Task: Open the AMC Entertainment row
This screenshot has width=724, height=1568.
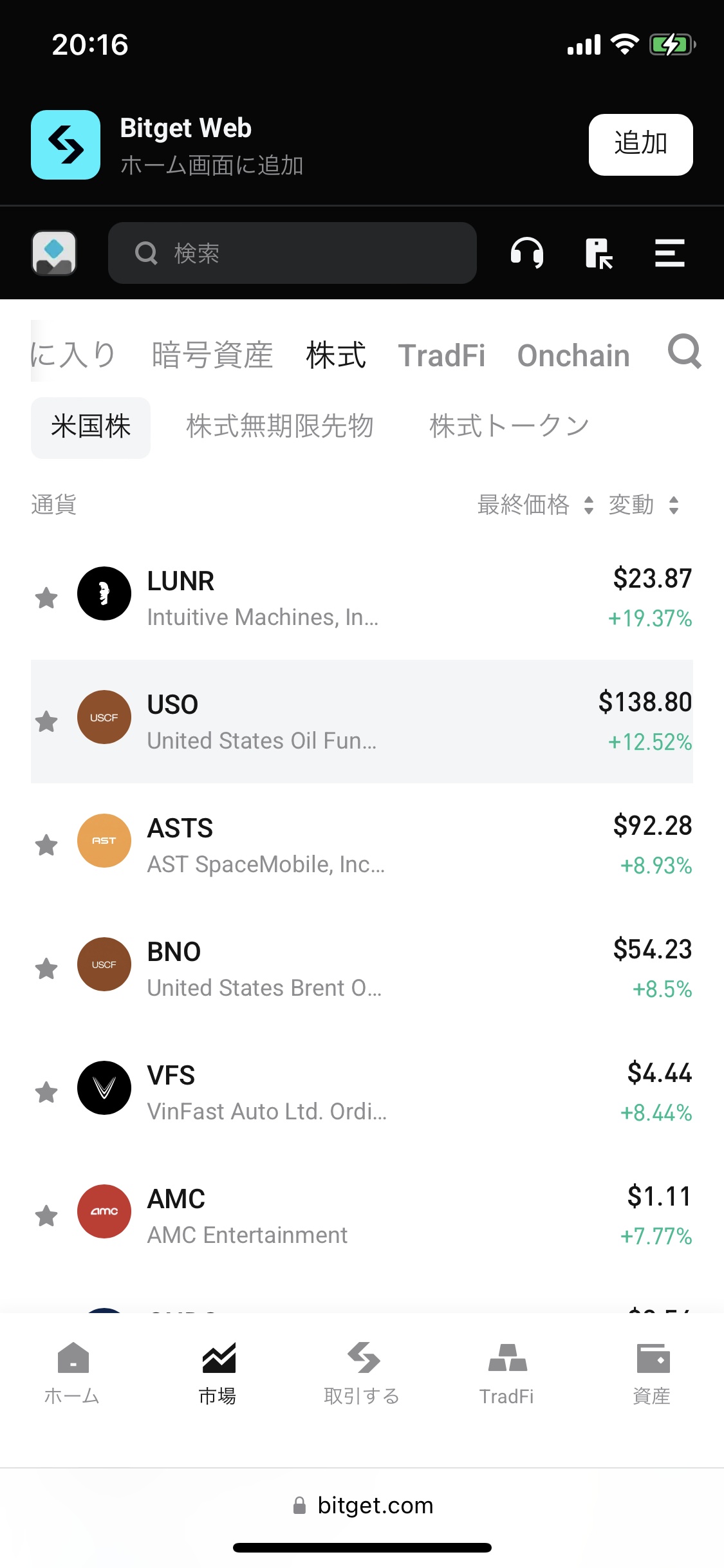Action: tap(362, 1216)
